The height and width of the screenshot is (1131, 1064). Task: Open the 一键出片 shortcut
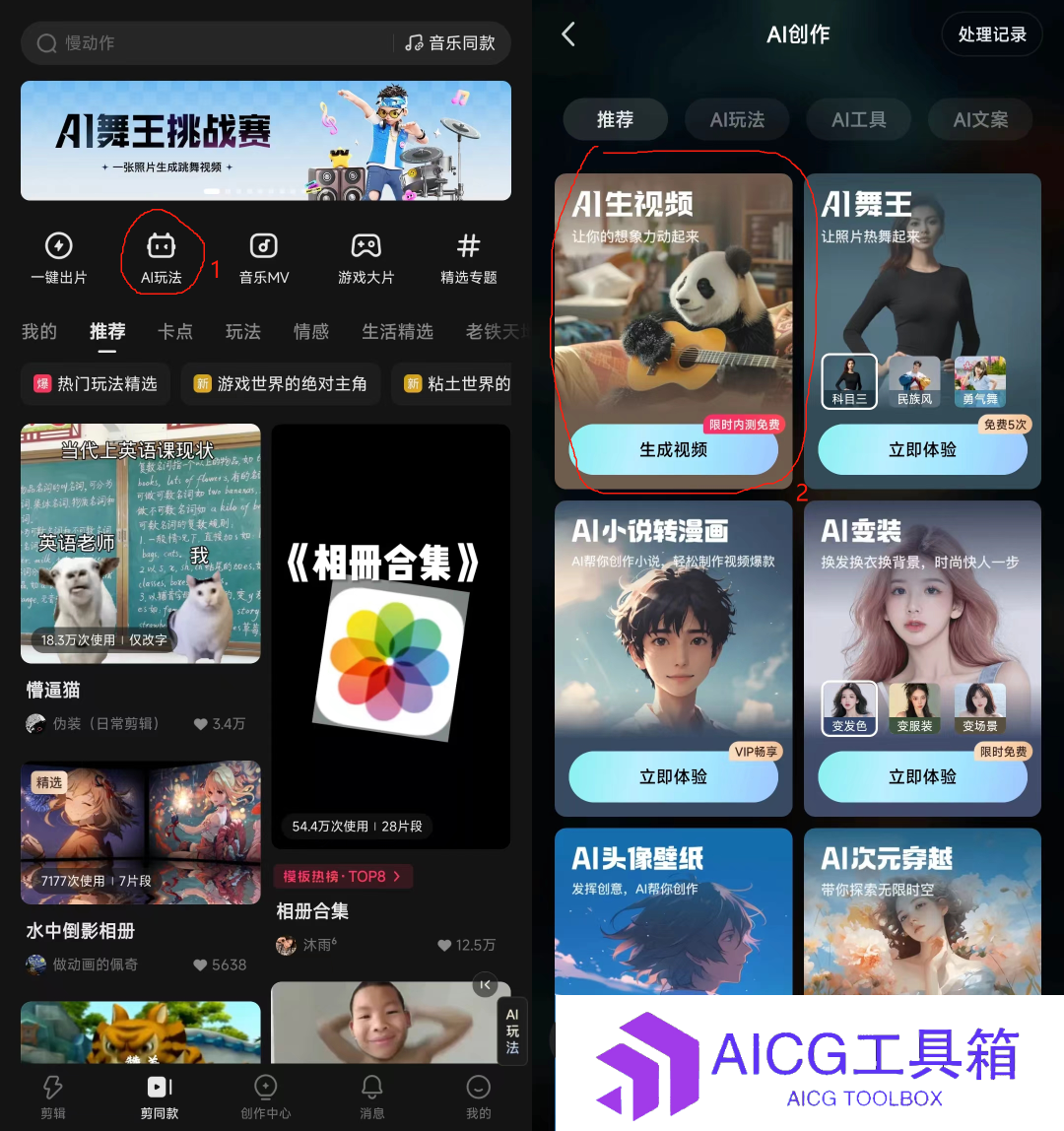click(x=59, y=258)
